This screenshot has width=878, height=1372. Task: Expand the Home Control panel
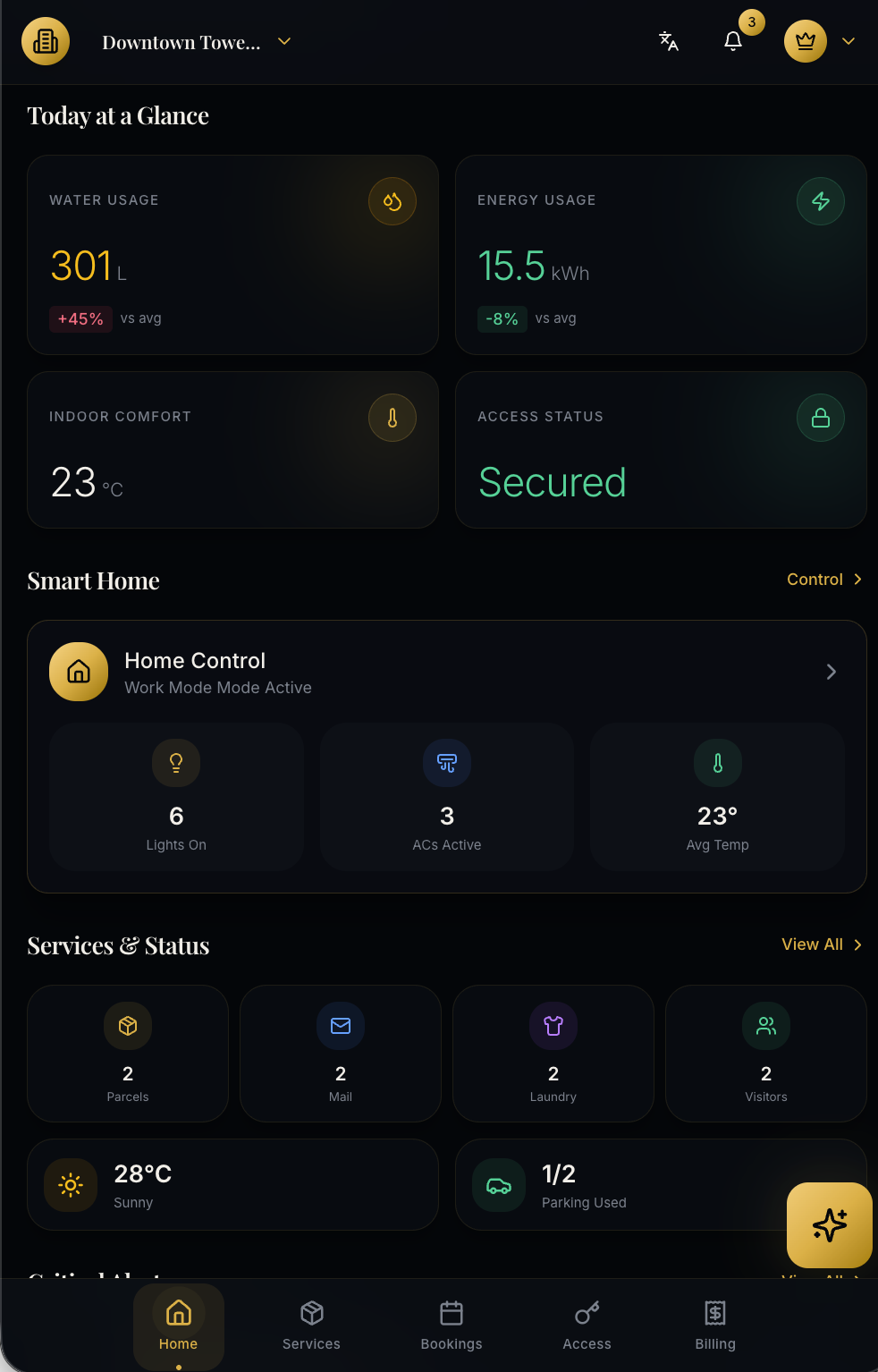tap(830, 671)
